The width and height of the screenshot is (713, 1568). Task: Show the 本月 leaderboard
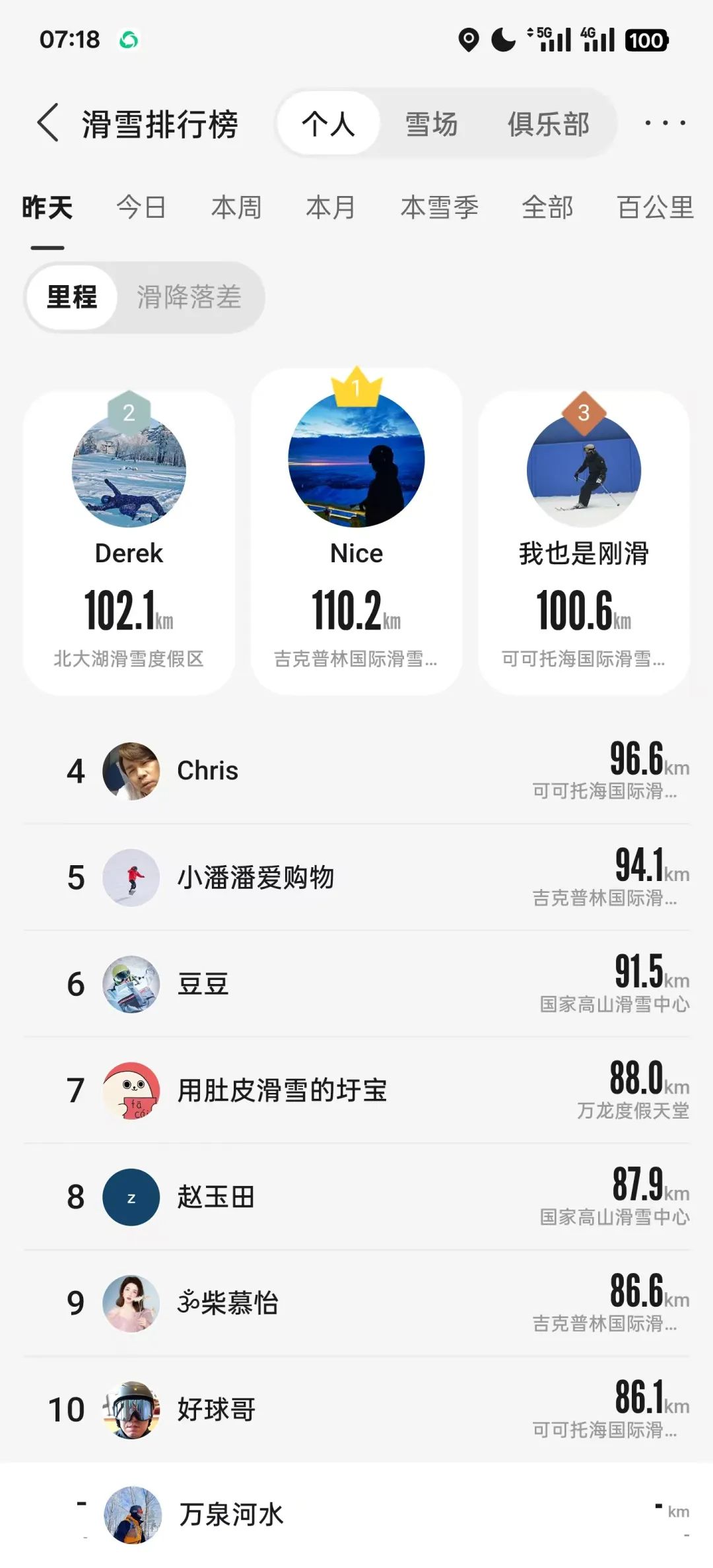click(x=331, y=207)
